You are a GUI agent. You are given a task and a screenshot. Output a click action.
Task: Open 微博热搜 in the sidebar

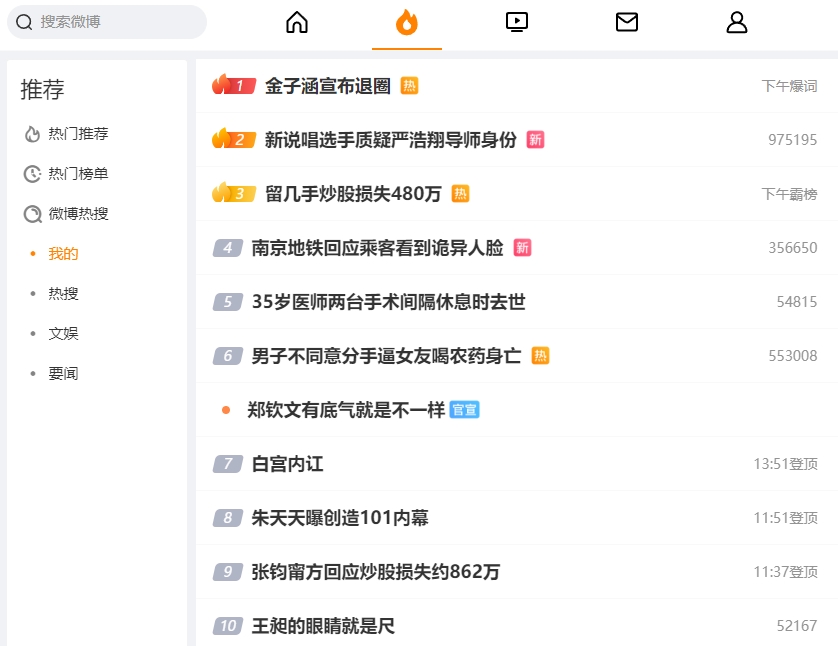coord(78,214)
